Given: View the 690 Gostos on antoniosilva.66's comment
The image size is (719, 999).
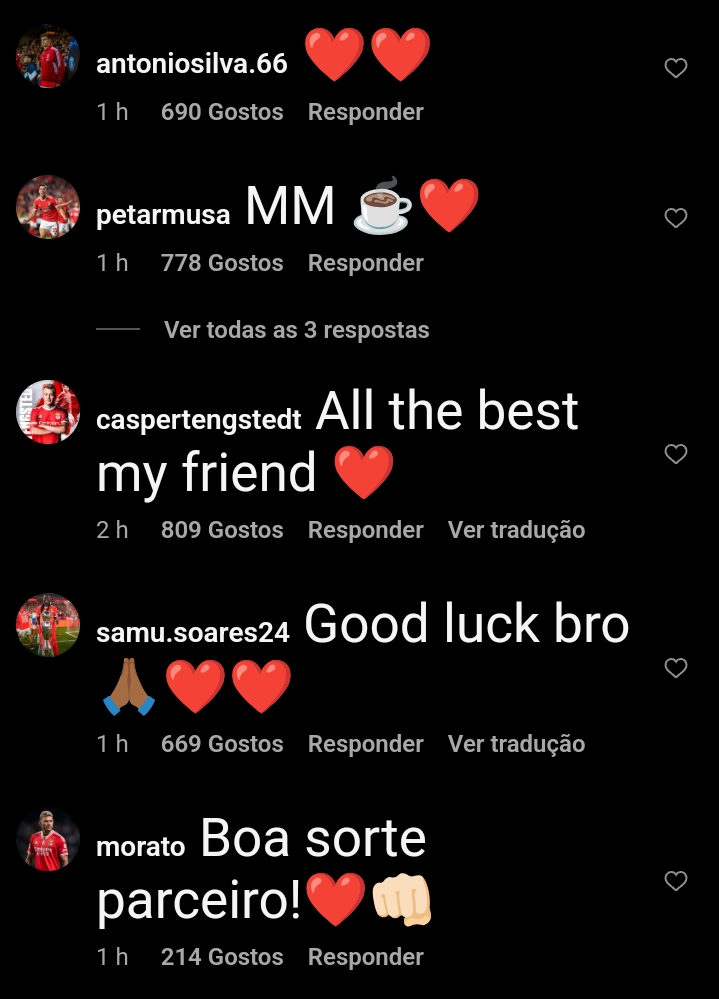Looking at the screenshot, I should tap(222, 112).
